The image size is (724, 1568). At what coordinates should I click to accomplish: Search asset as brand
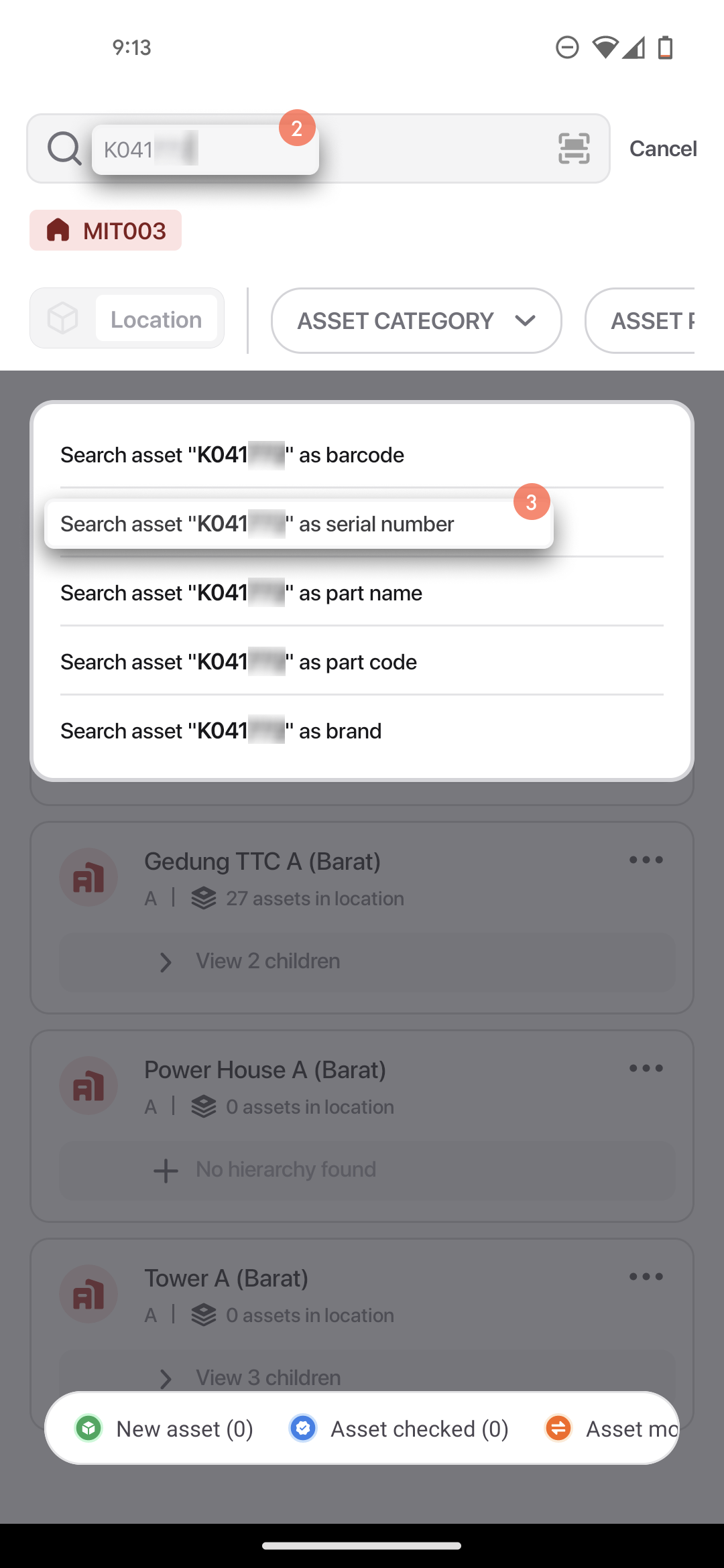362,731
